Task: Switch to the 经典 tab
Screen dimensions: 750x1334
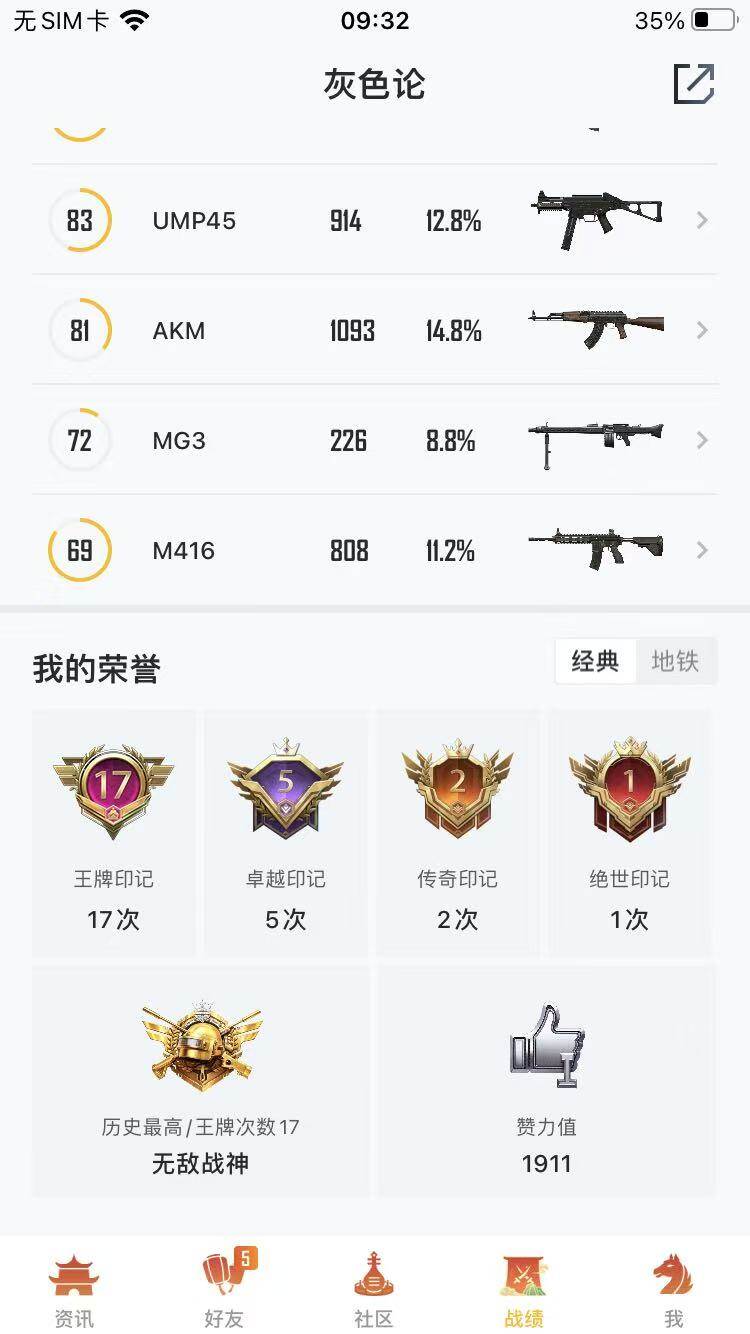Action: coord(594,662)
